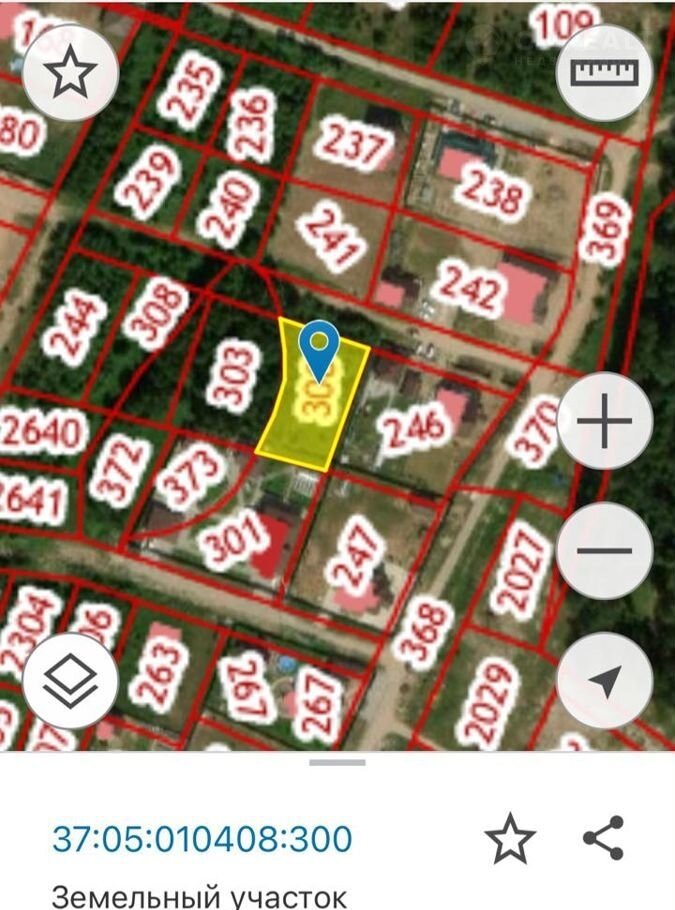Viewport: 675px width, 910px height.
Task: Expand the bottom sheet drag handle
Action: [337, 763]
